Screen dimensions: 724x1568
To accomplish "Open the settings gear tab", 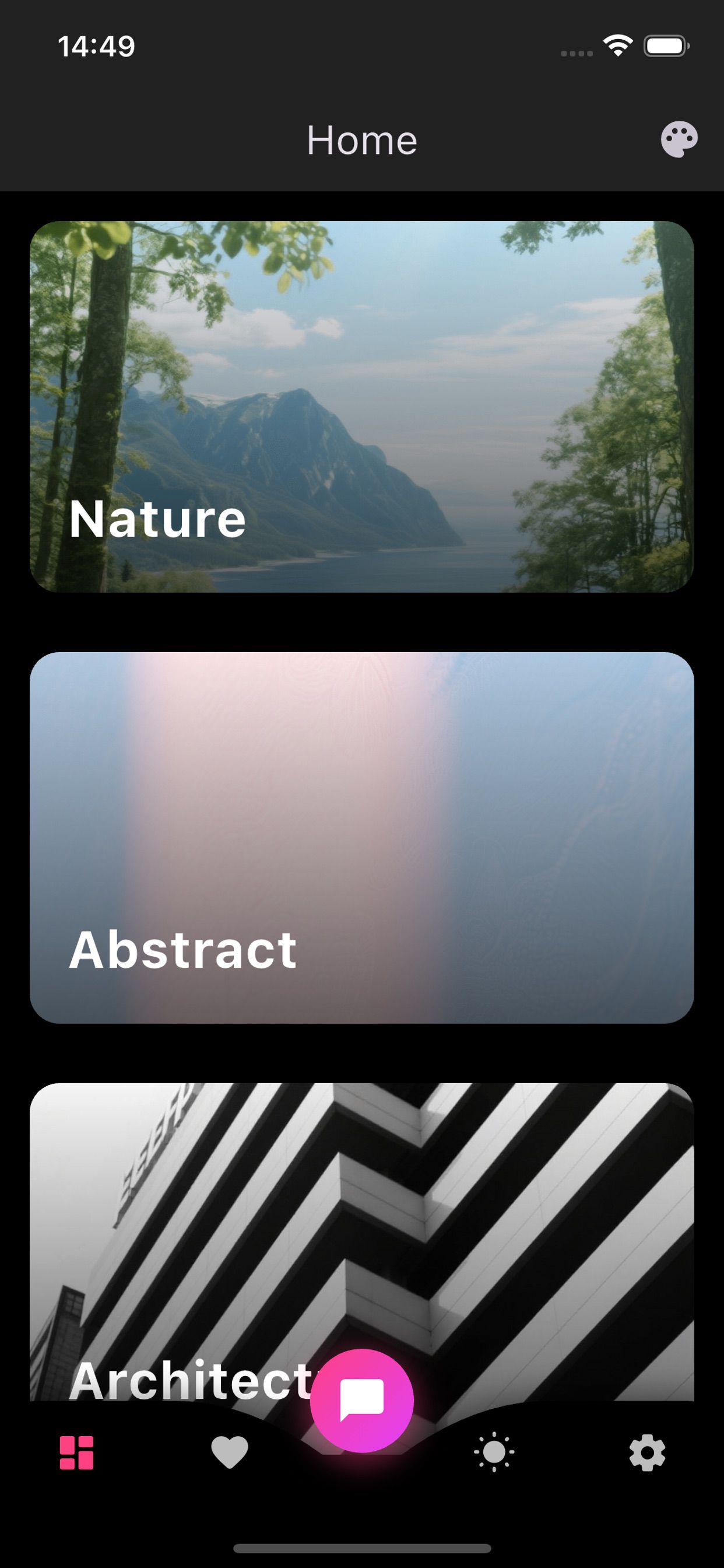I will click(646, 1453).
